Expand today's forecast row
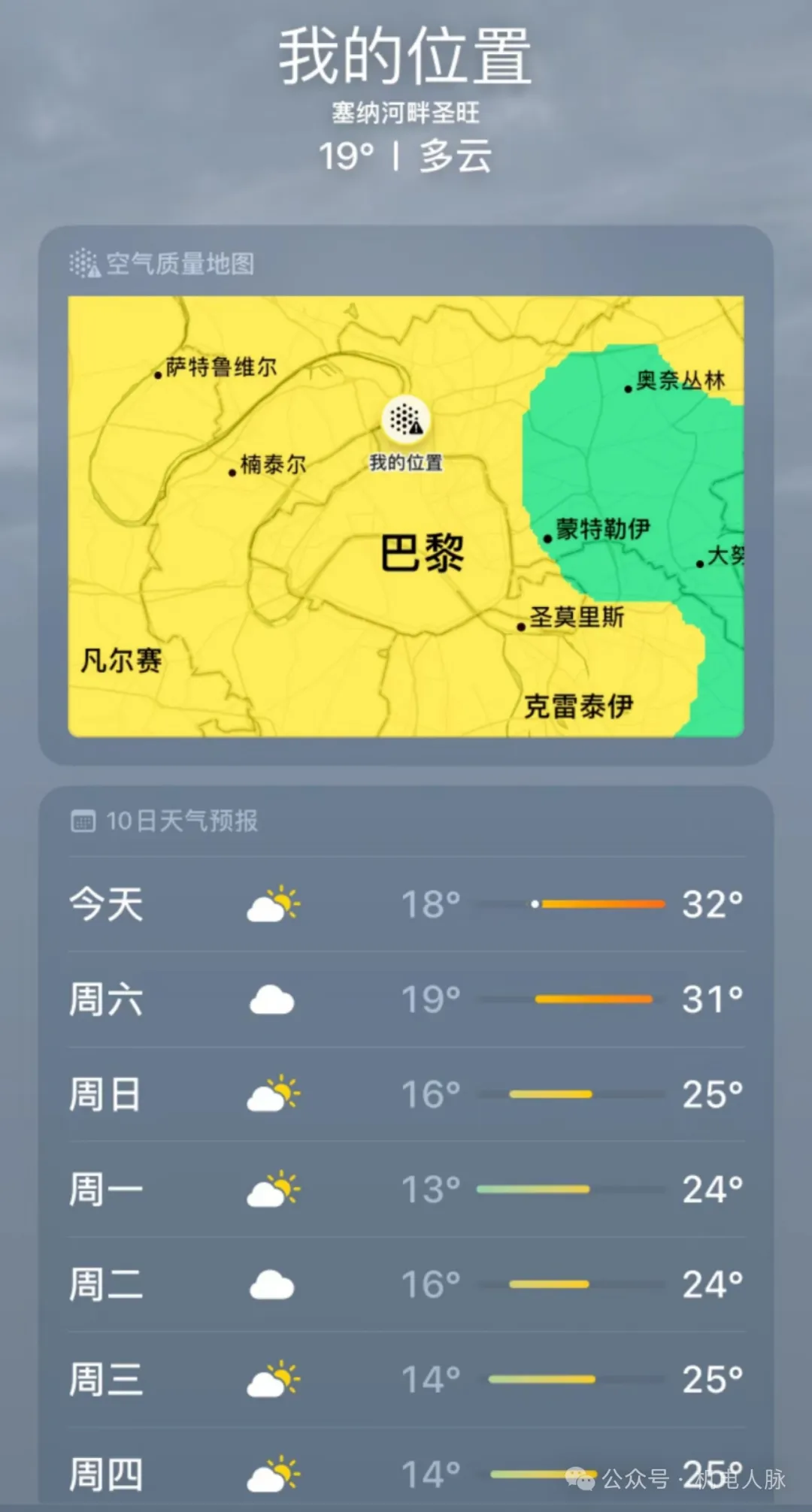This screenshot has height=1512, width=812. pos(406,906)
